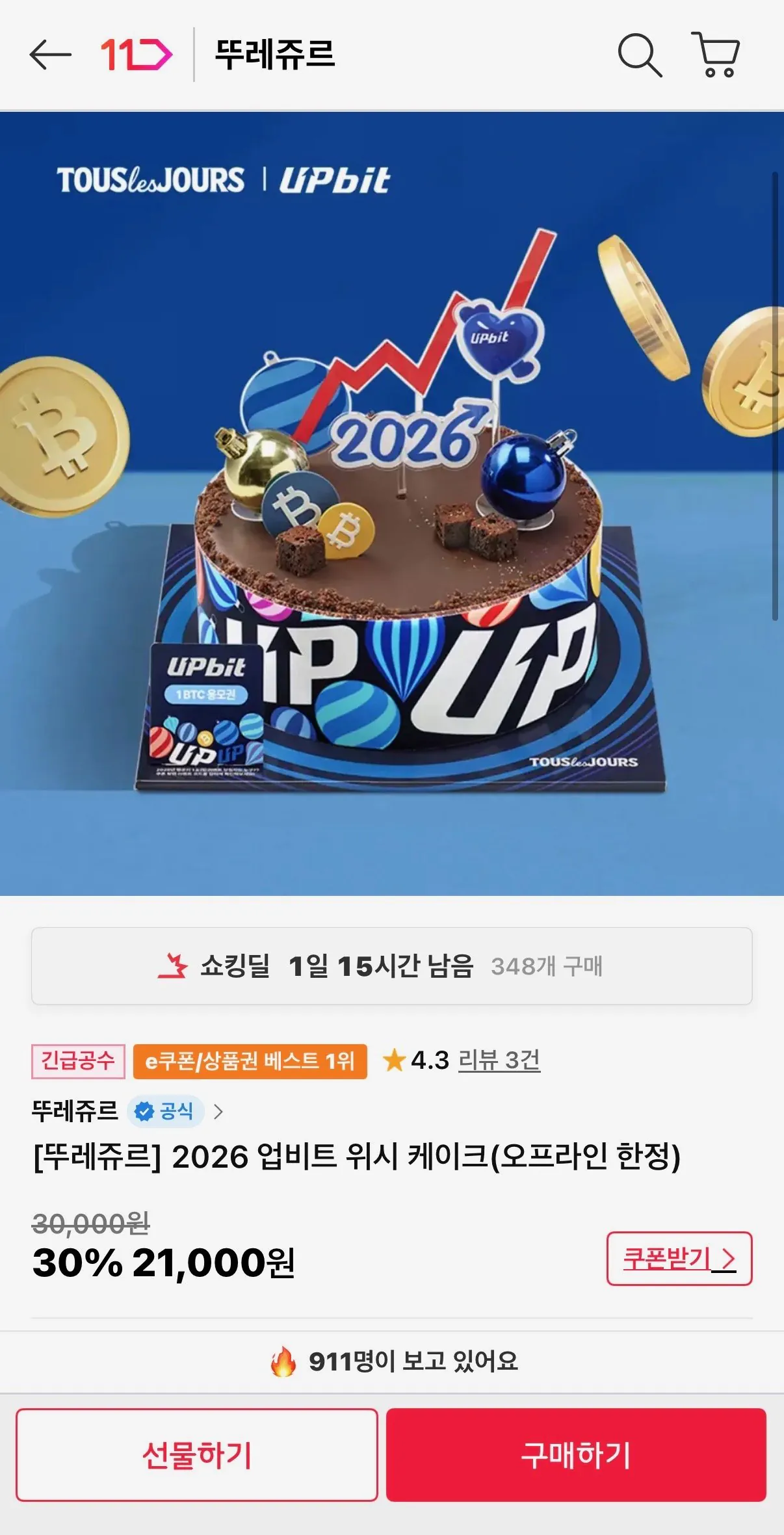Viewport: 784px width, 1535px height.
Task: Open the 쇼킹딜 deal banner
Action: pyautogui.click(x=392, y=966)
